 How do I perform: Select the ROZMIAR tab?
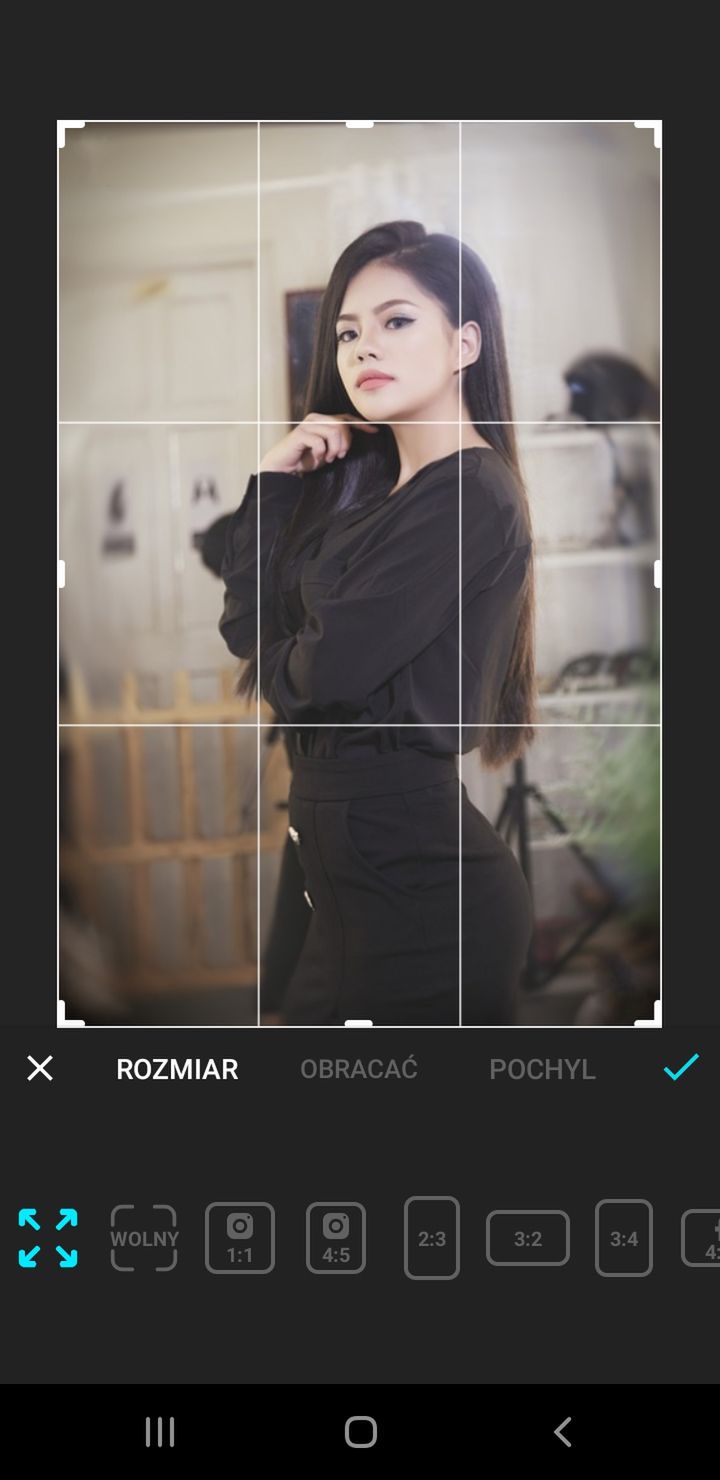pos(177,1069)
